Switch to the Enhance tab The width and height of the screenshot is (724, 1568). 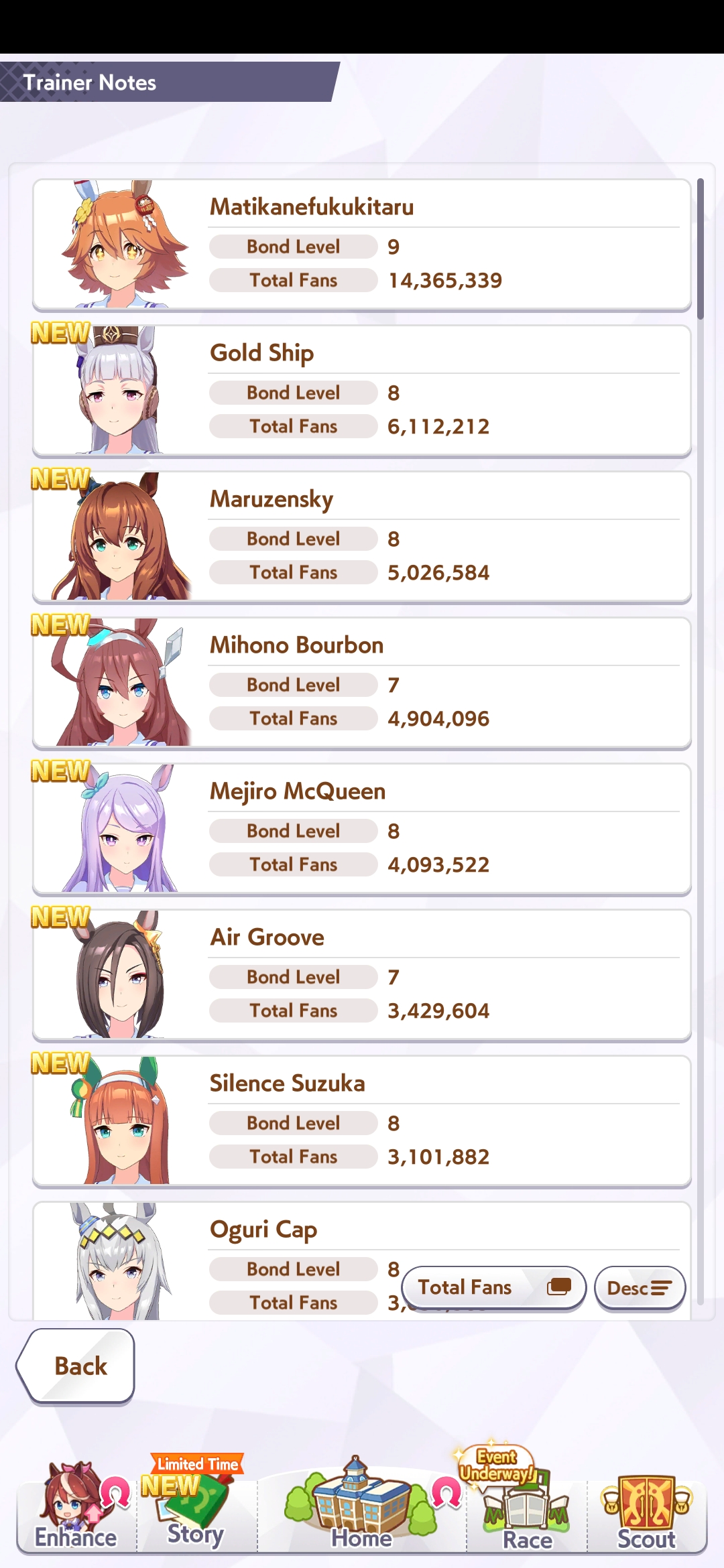point(76,1508)
